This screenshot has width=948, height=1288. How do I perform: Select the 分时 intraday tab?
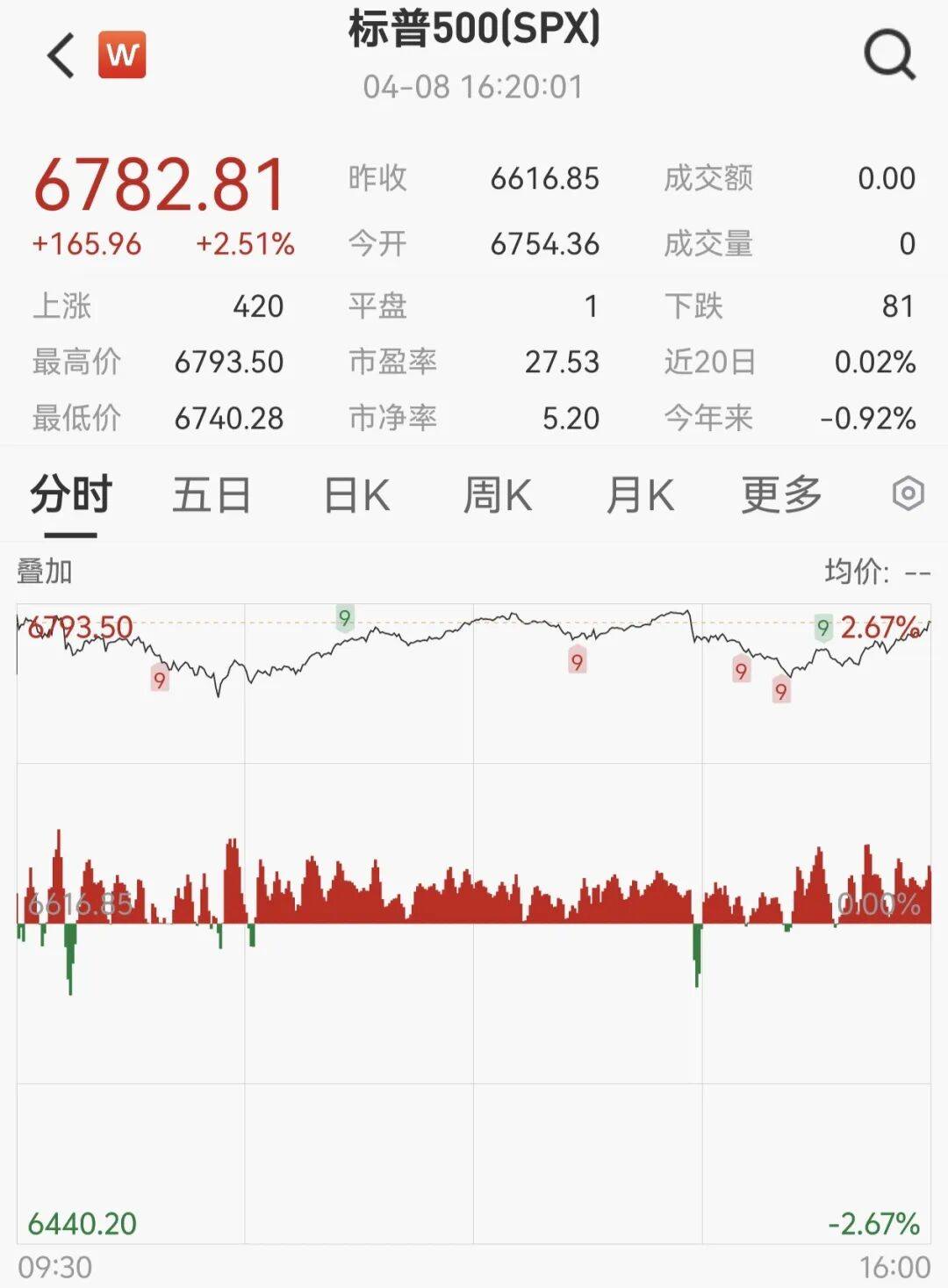(71, 495)
